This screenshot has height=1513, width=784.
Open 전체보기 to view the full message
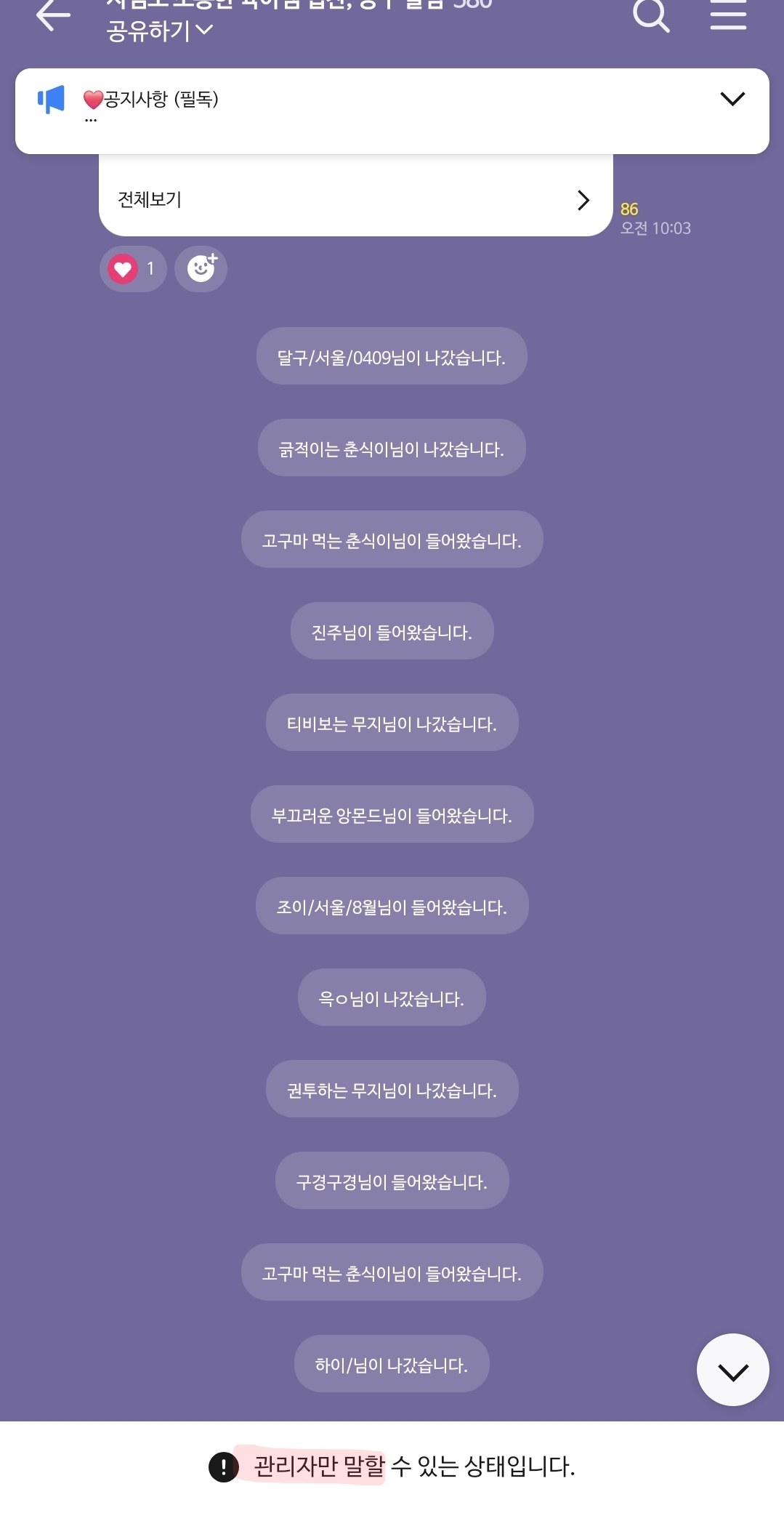tap(355, 199)
